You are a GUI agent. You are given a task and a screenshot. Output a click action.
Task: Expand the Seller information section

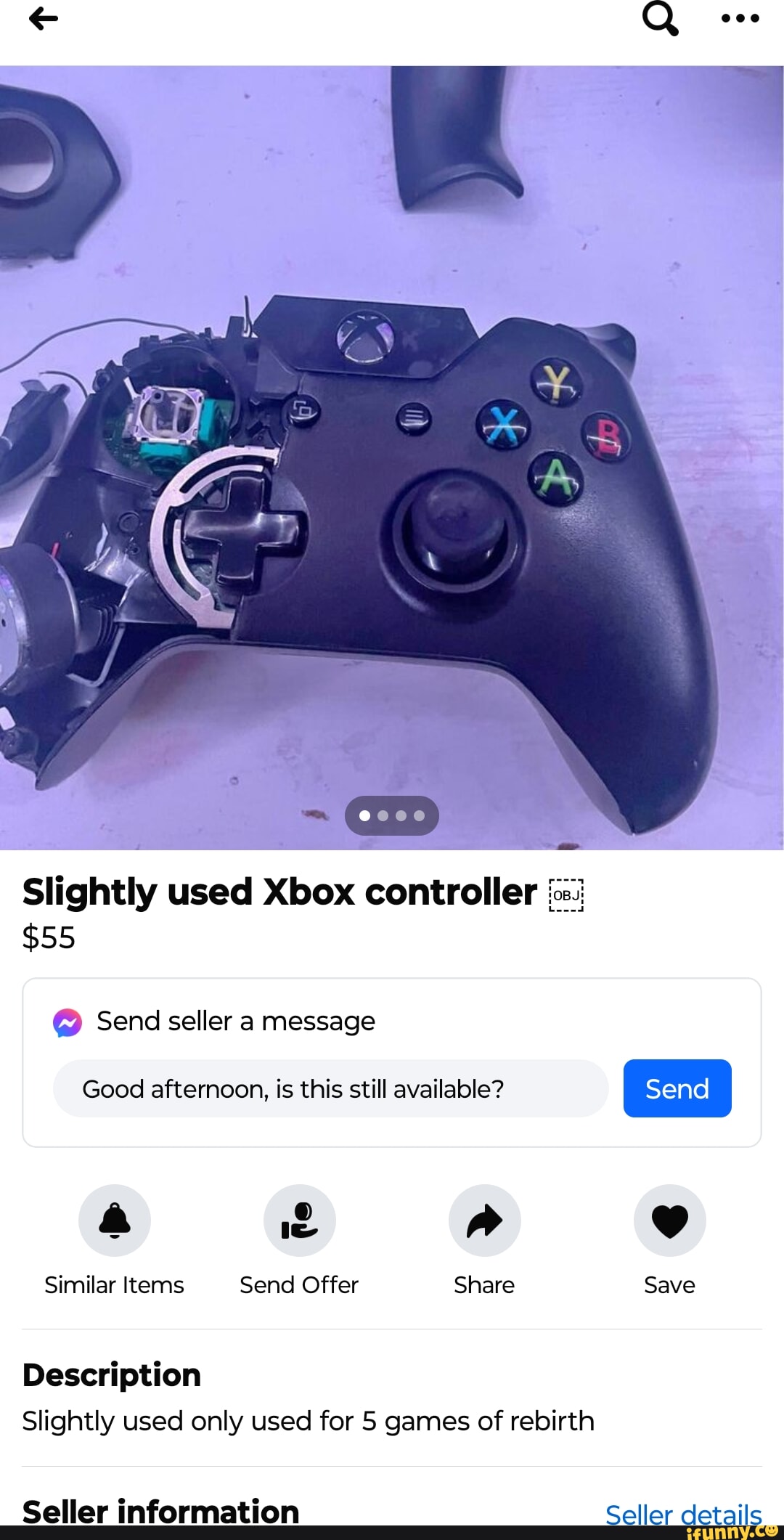click(x=160, y=1512)
